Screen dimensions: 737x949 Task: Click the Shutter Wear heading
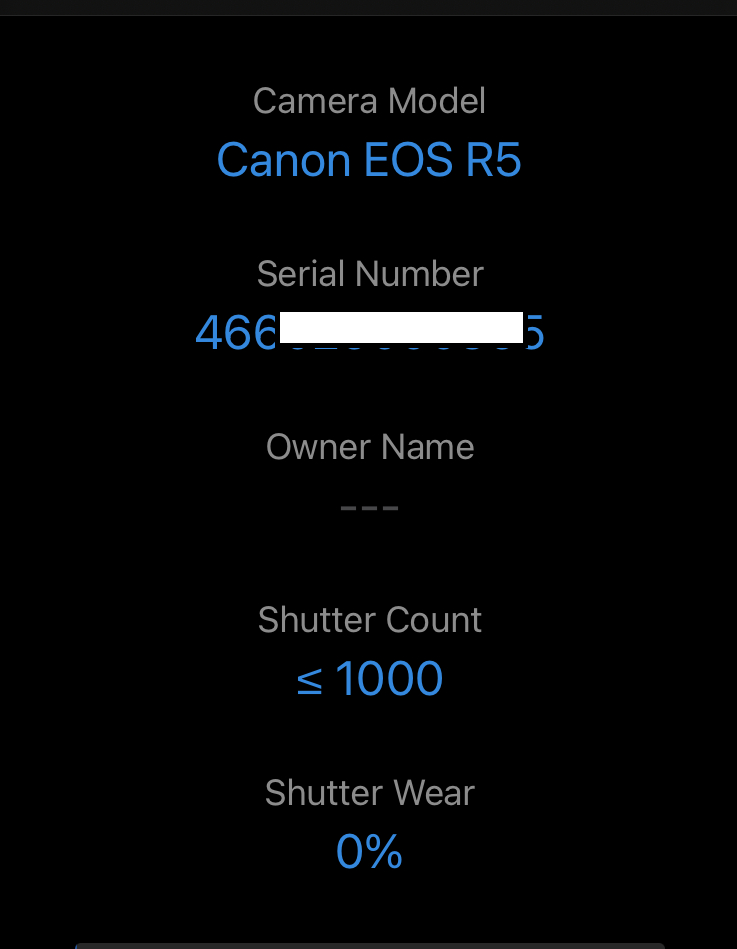click(369, 791)
